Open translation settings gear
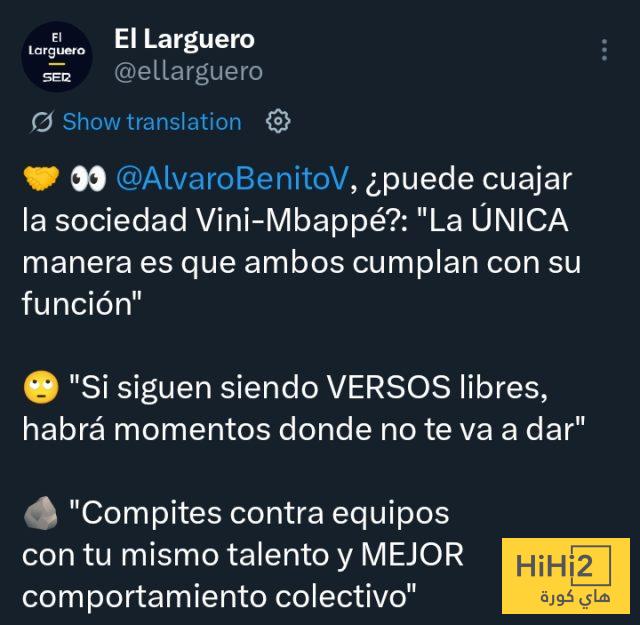The width and height of the screenshot is (640, 625). click(278, 122)
